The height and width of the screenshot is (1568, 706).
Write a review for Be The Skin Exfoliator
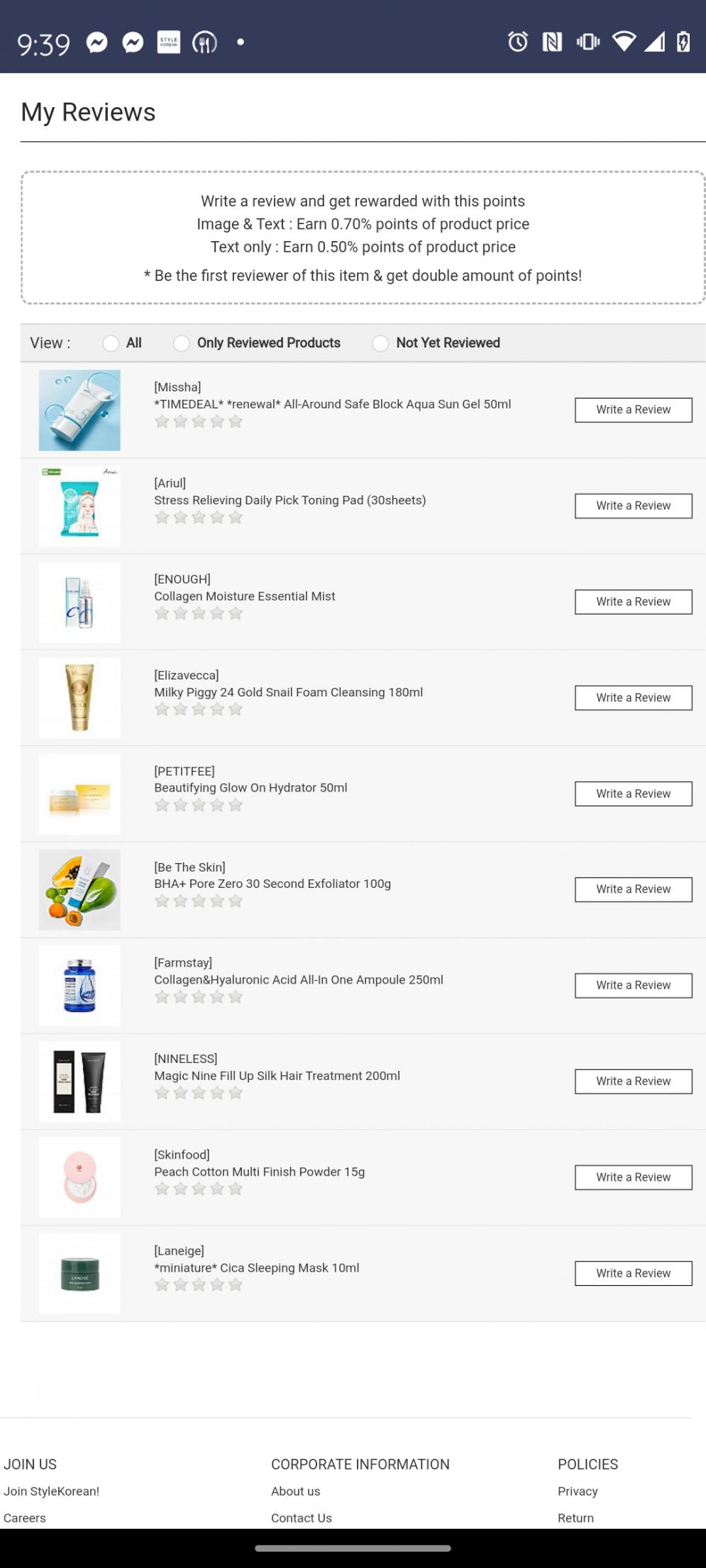(x=633, y=889)
